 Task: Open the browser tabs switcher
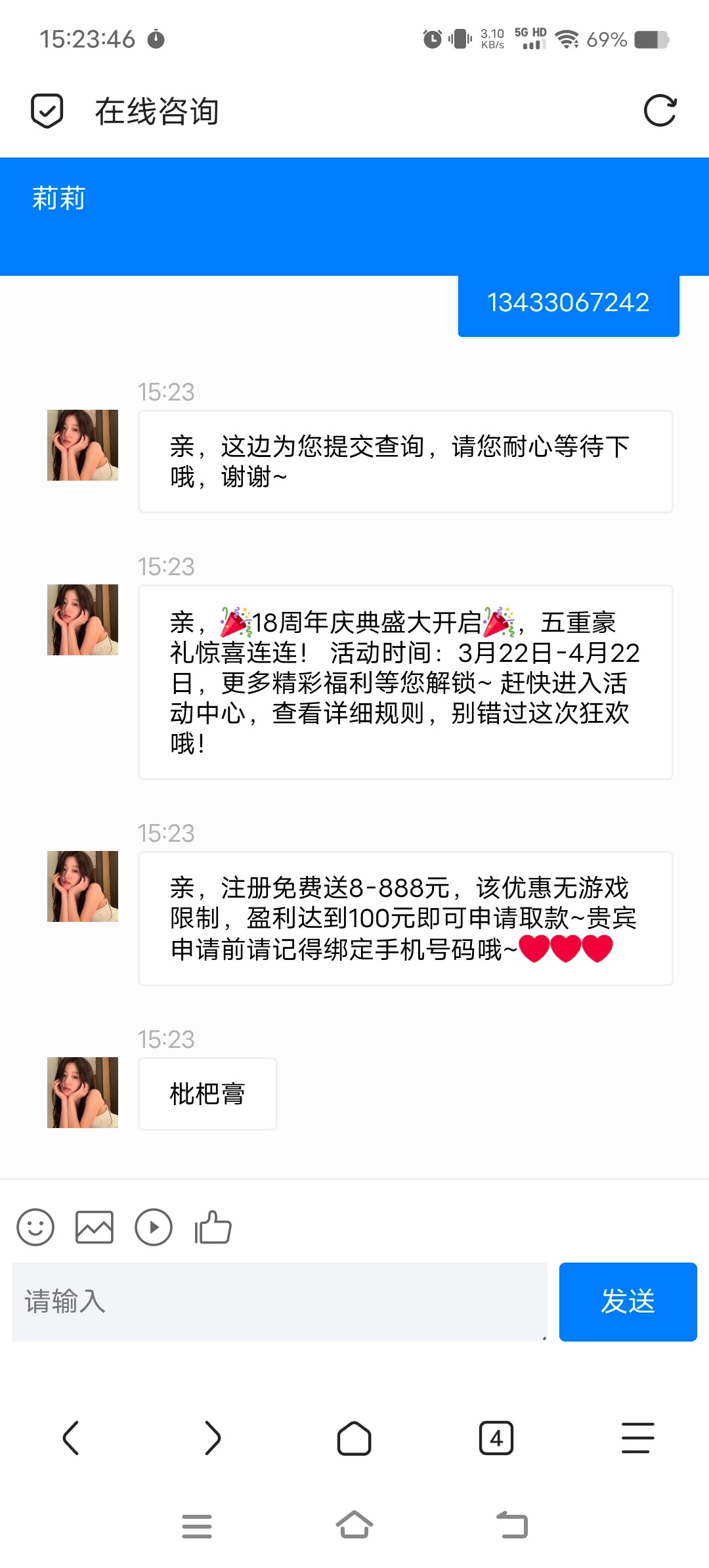(496, 1438)
